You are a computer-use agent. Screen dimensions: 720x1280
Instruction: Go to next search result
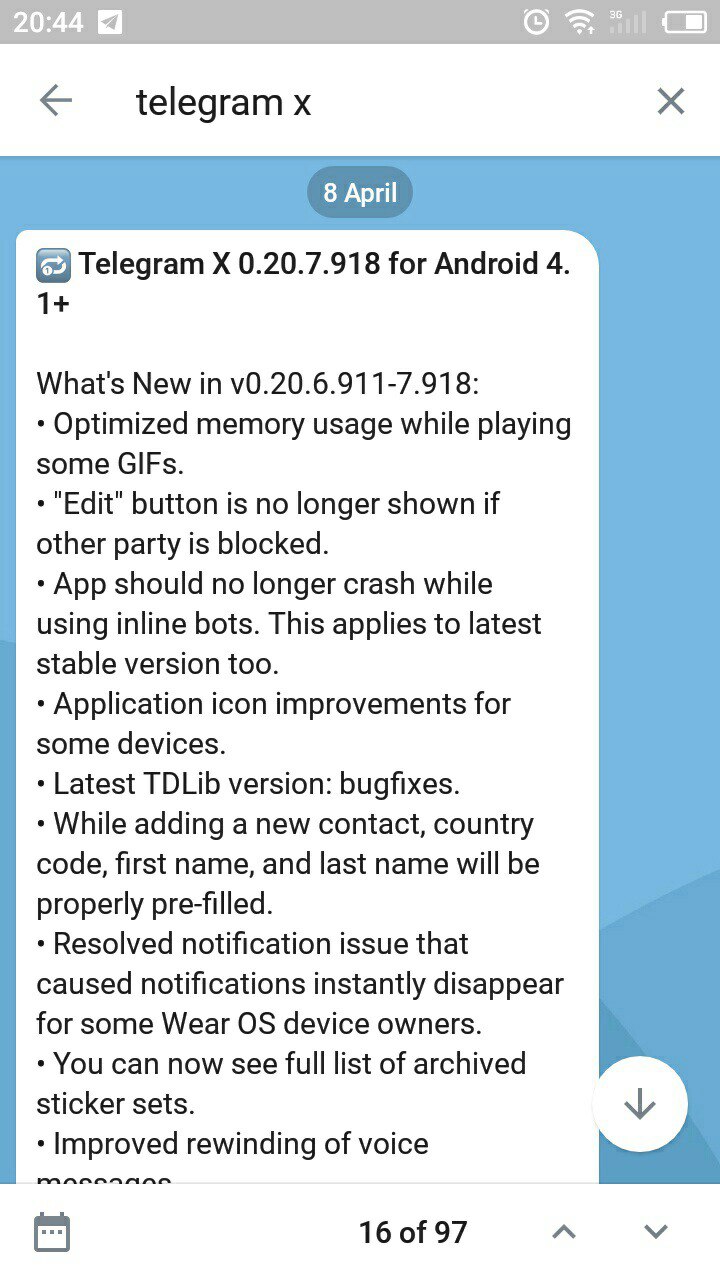(656, 1232)
